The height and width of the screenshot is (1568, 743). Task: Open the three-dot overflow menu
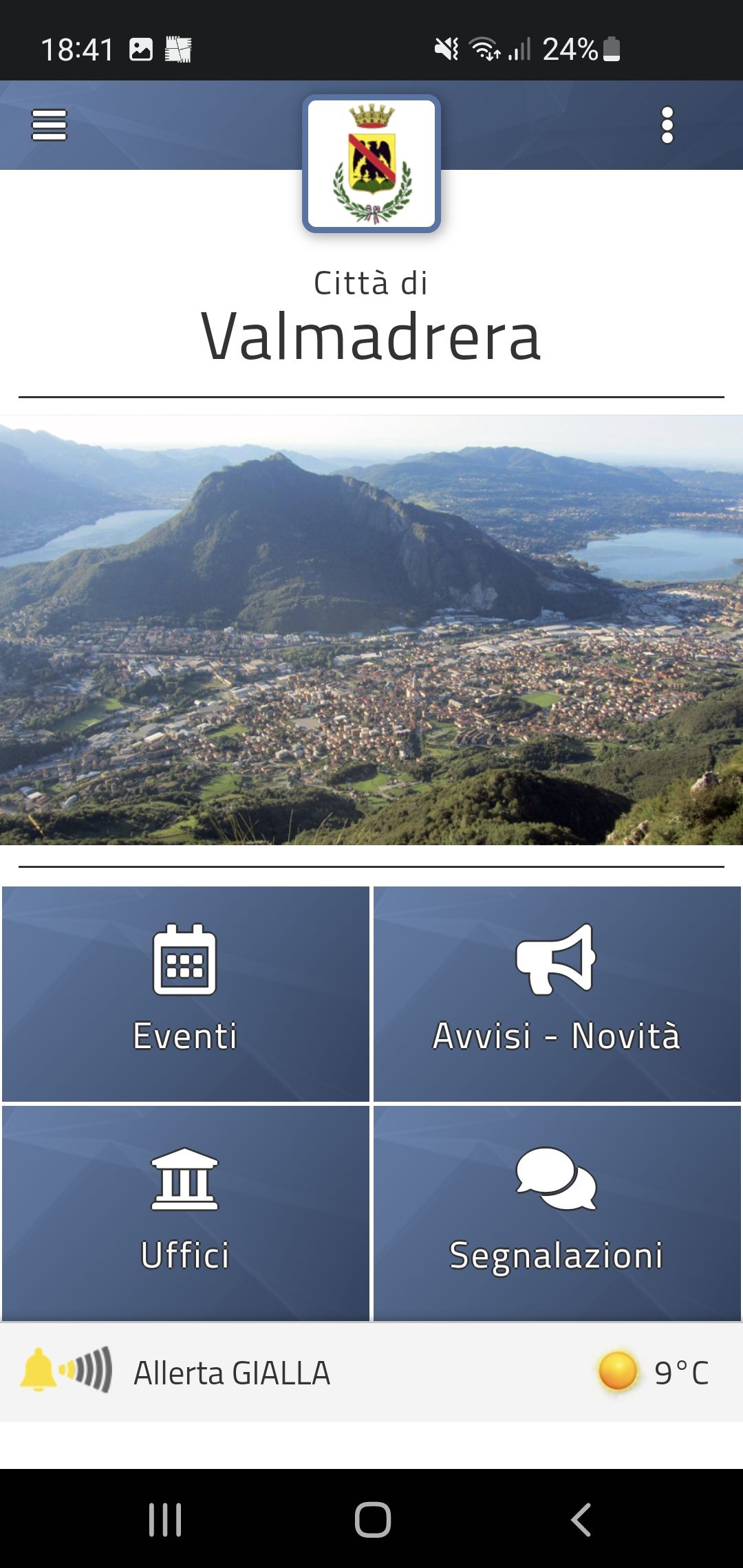(x=667, y=125)
